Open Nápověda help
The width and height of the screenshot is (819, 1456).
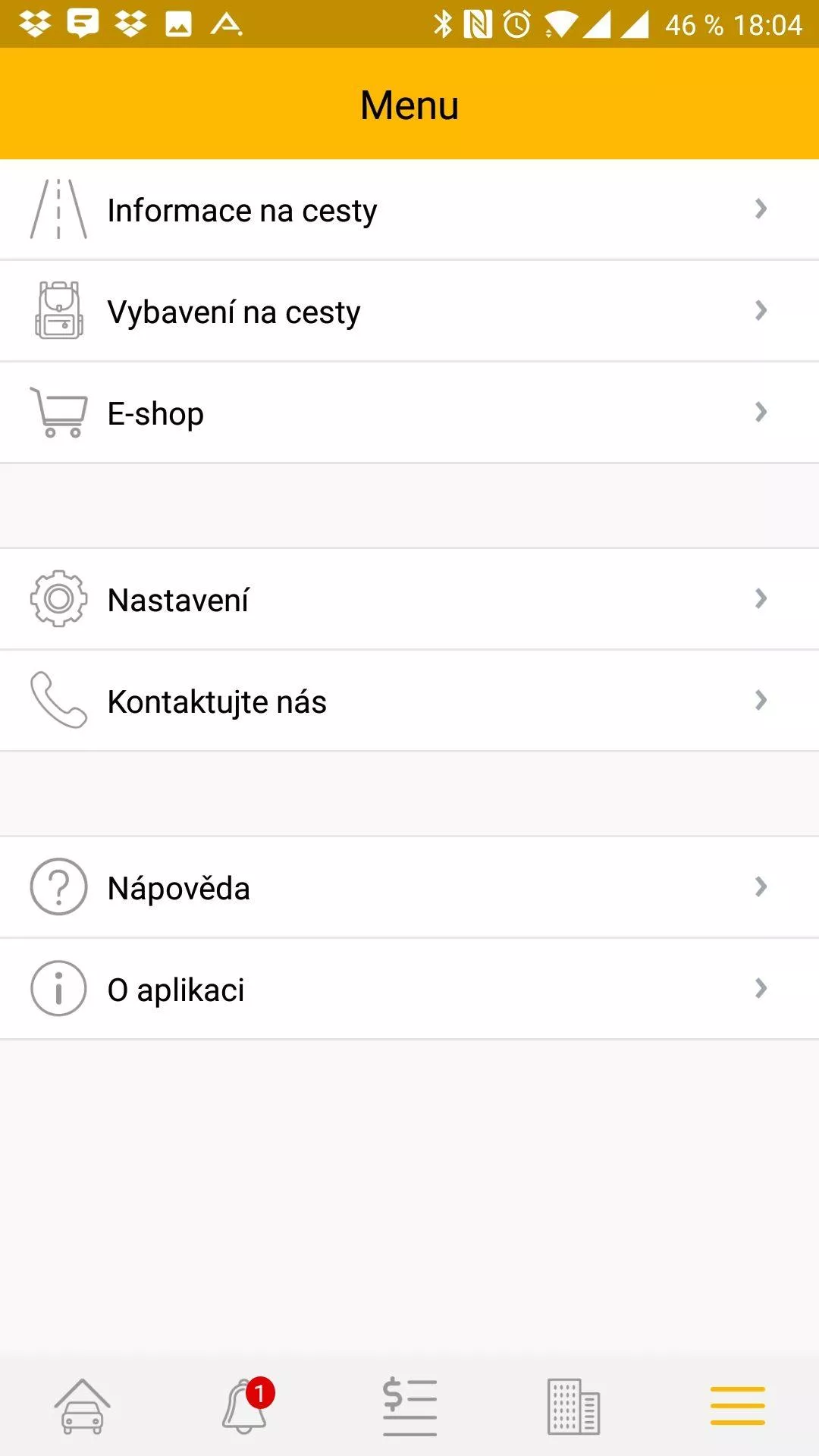click(x=409, y=887)
